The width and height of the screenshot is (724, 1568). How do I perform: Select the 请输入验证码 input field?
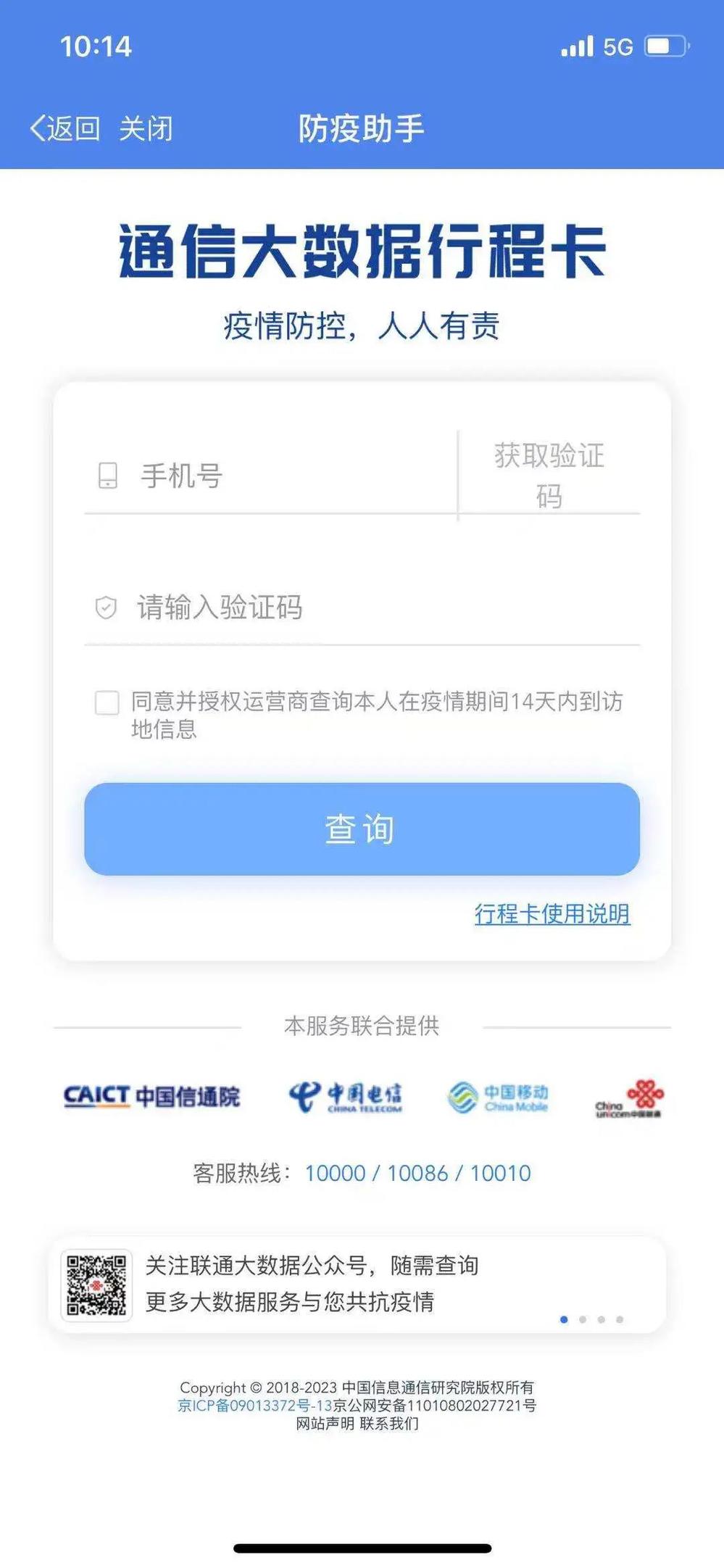pyautogui.click(x=362, y=607)
